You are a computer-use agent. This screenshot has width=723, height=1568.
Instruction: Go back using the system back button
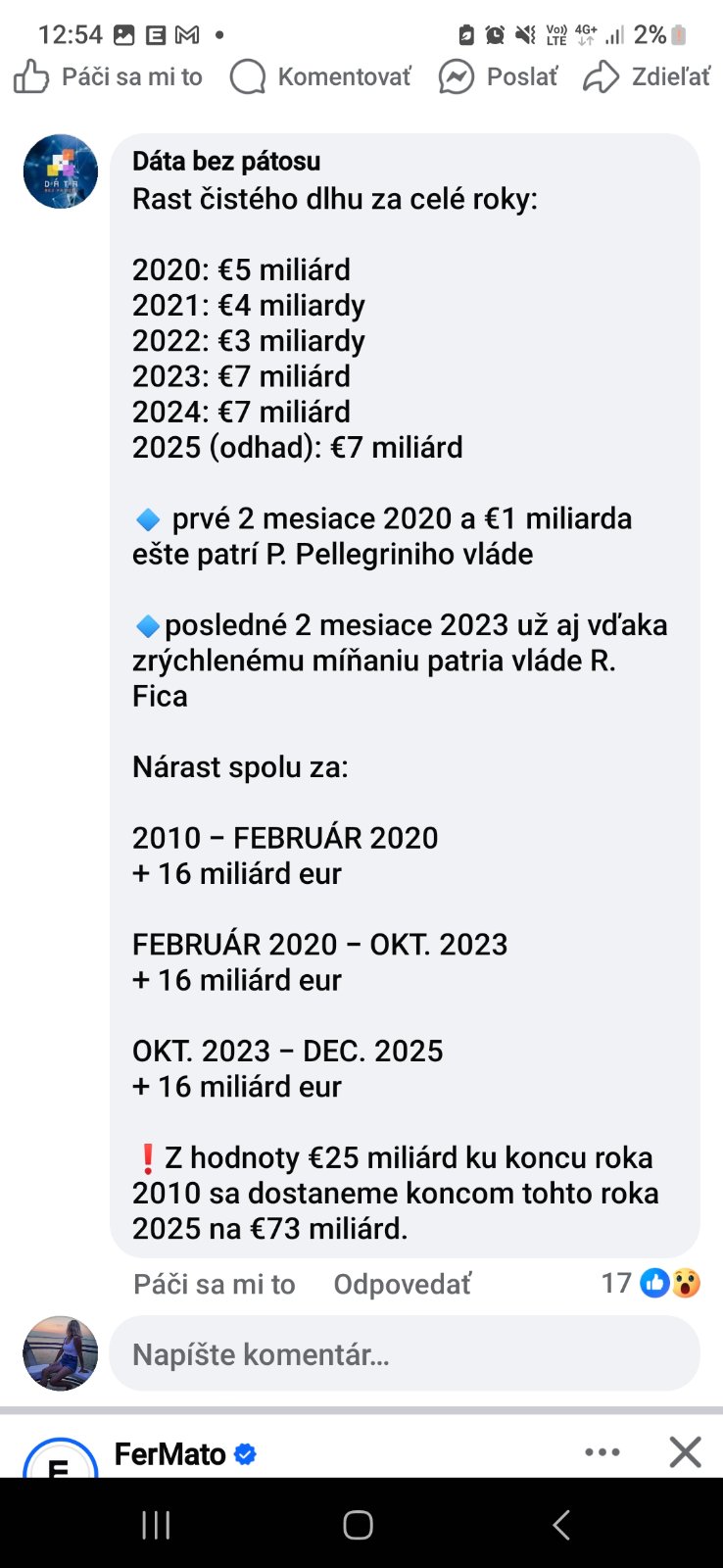click(561, 1525)
